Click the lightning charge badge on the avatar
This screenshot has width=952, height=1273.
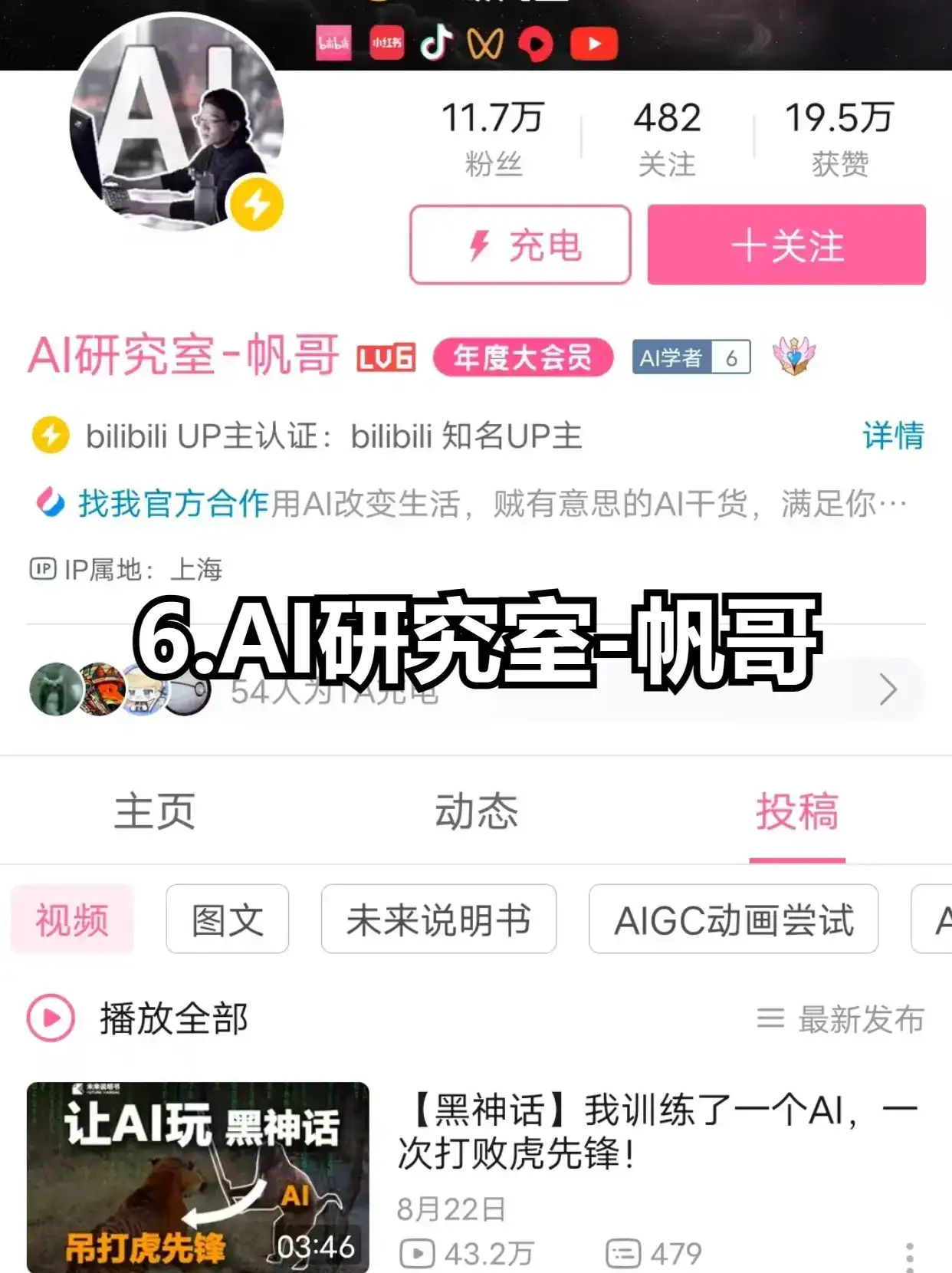tap(255, 204)
